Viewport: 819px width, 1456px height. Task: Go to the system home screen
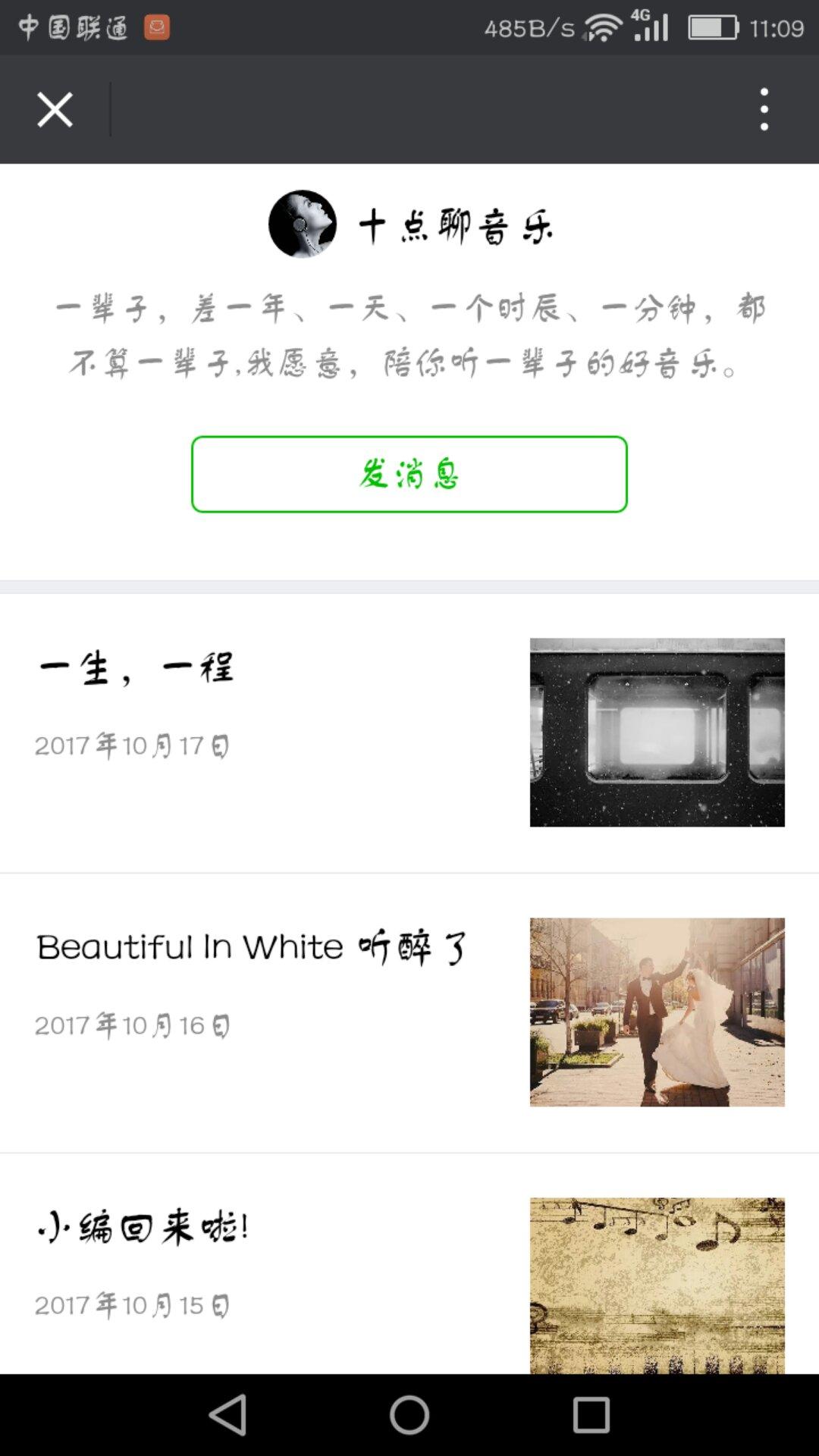pos(409,1414)
